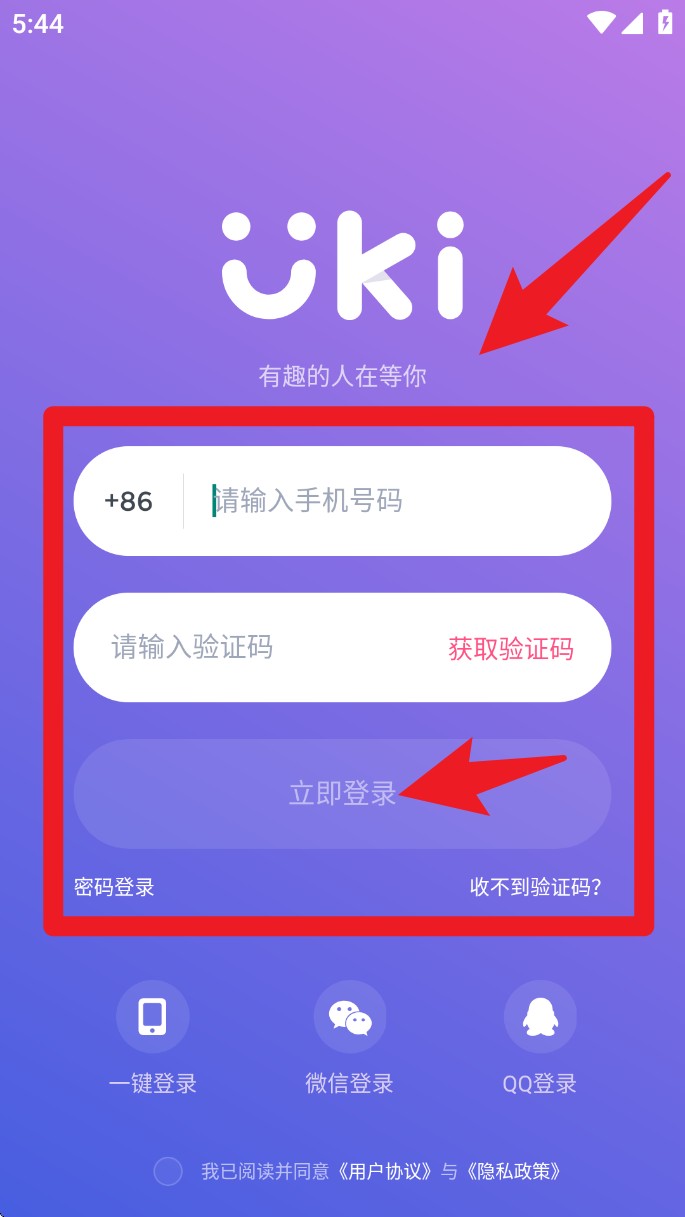Open the +86 country code selector
The width and height of the screenshot is (685, 1217).
click(128, 501)
